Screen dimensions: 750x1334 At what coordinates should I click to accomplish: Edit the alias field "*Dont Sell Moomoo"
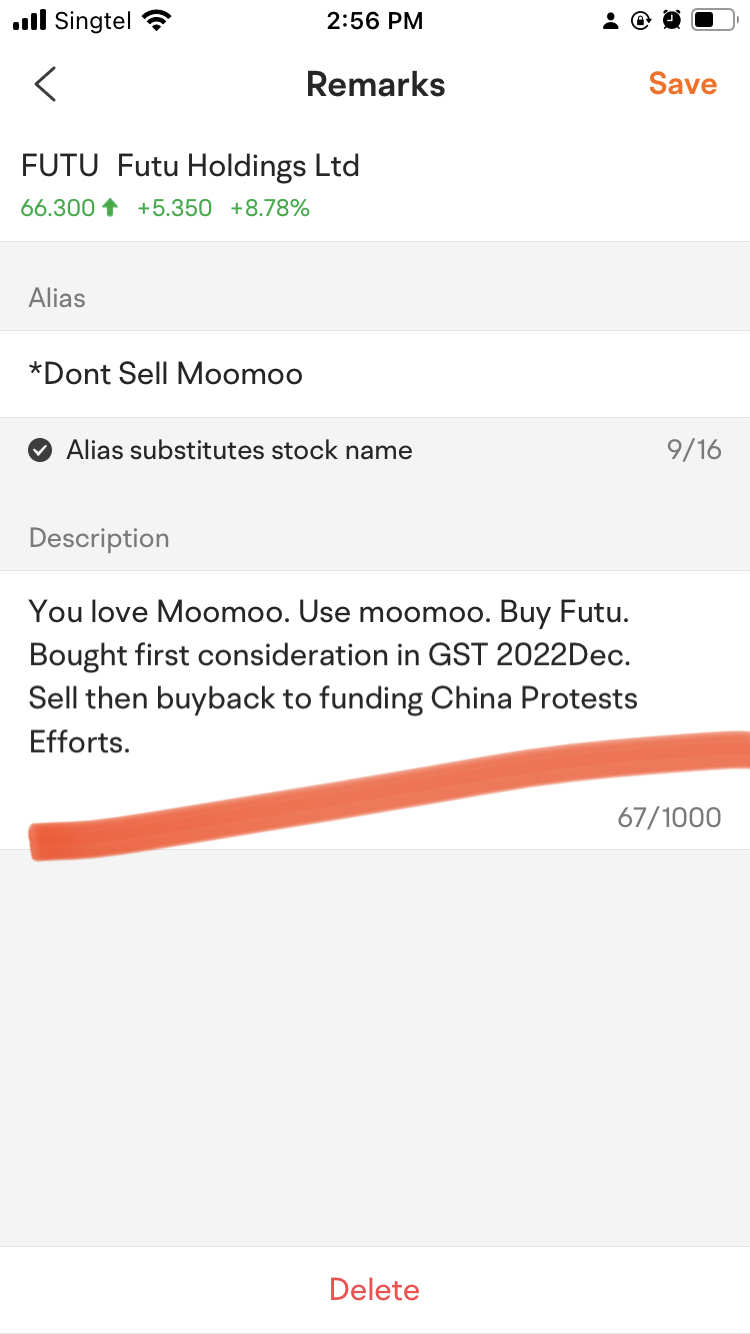coord(375,374)
